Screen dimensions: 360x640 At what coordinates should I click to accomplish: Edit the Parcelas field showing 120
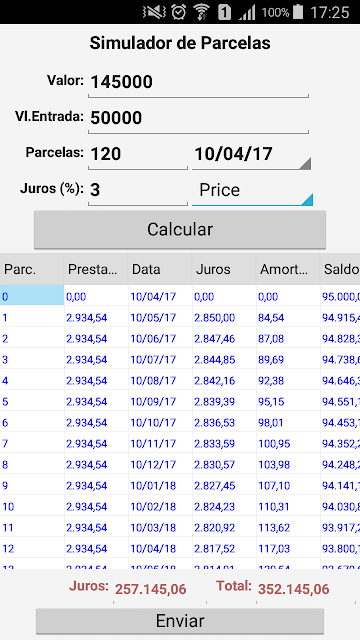coord(138,155)
